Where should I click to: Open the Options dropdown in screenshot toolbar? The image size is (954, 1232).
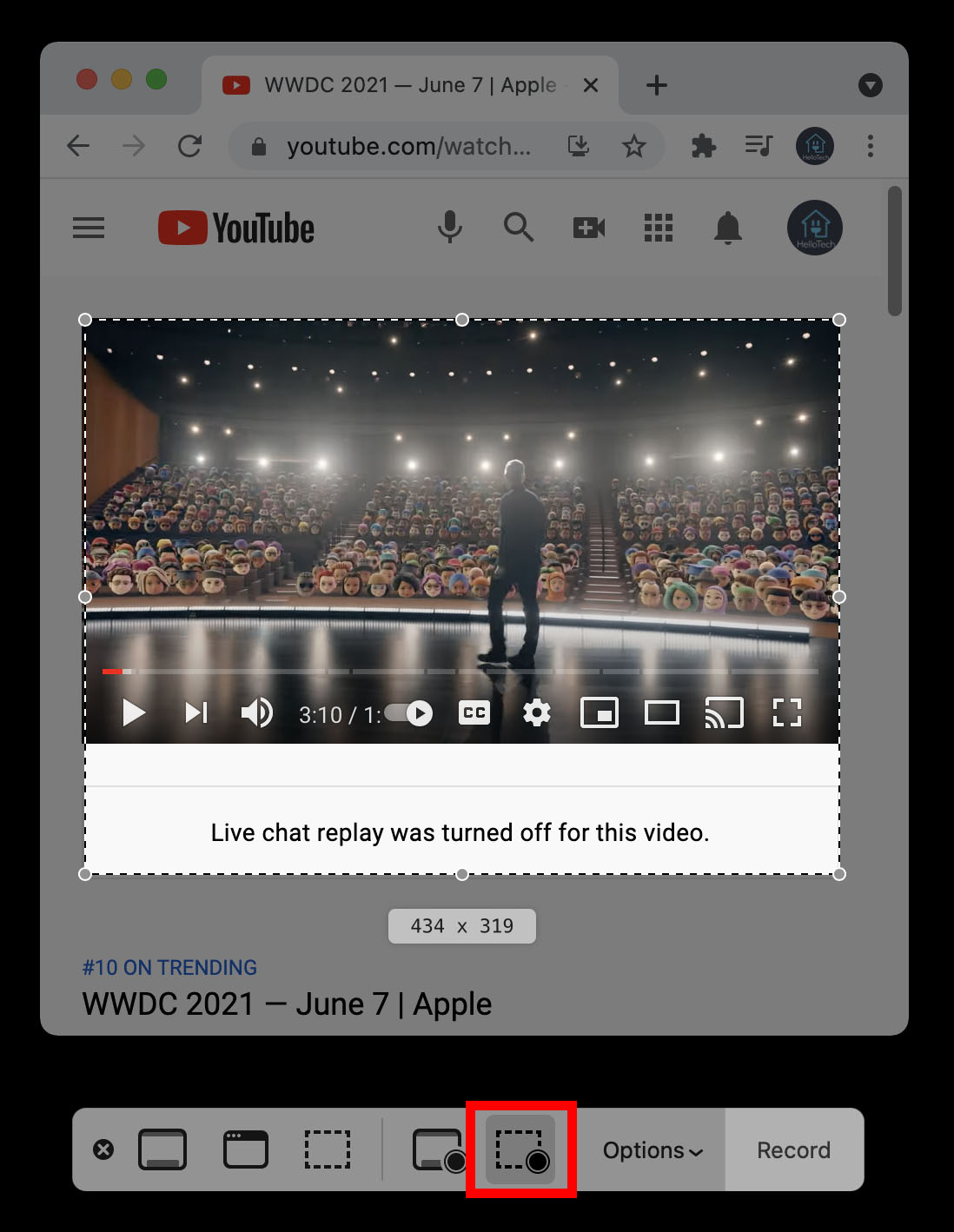(652, 1149)
